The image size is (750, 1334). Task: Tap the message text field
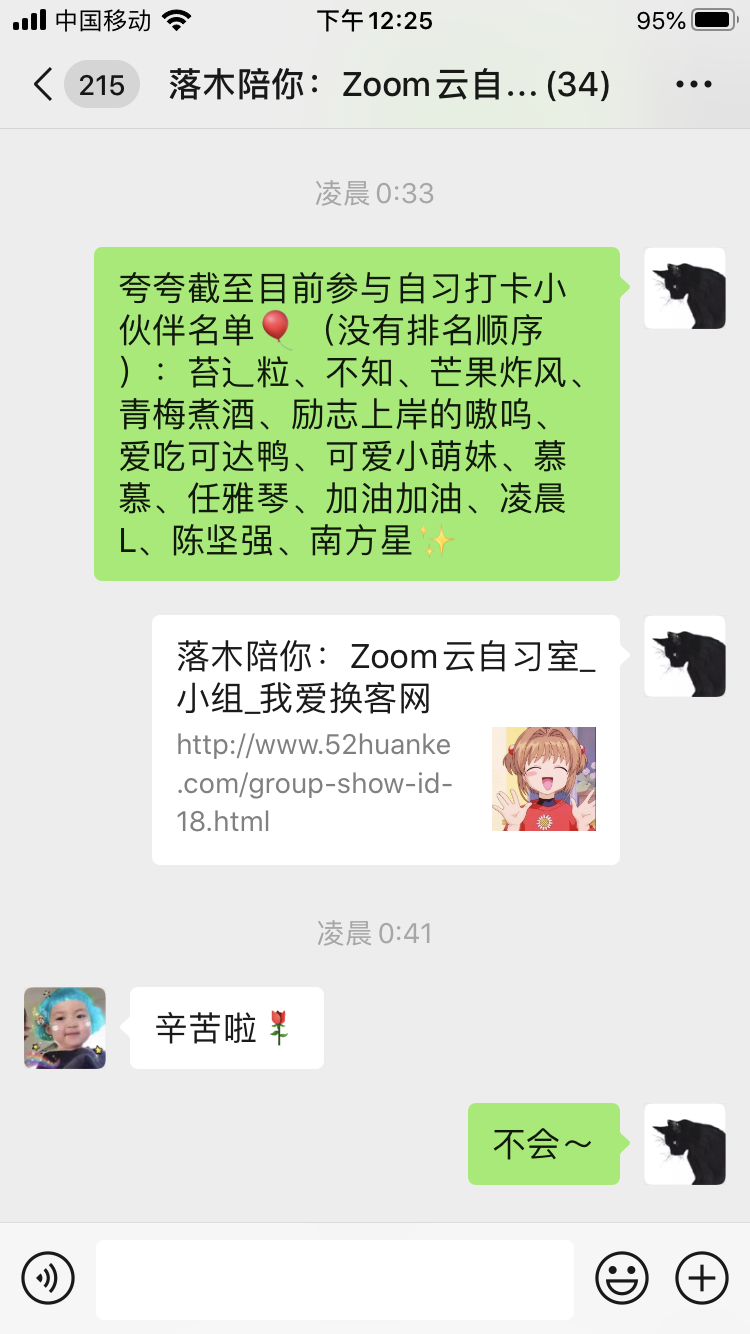click(x=335, y=1279)
